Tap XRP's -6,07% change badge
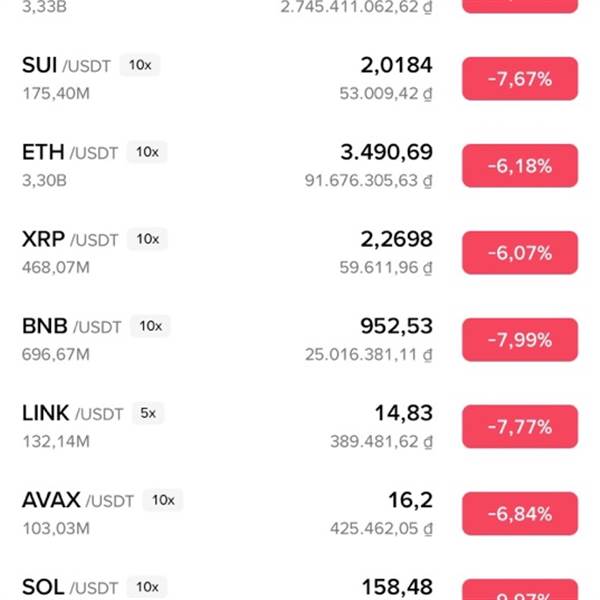This screenshot has width=600, height=600. tap(519, 253)
